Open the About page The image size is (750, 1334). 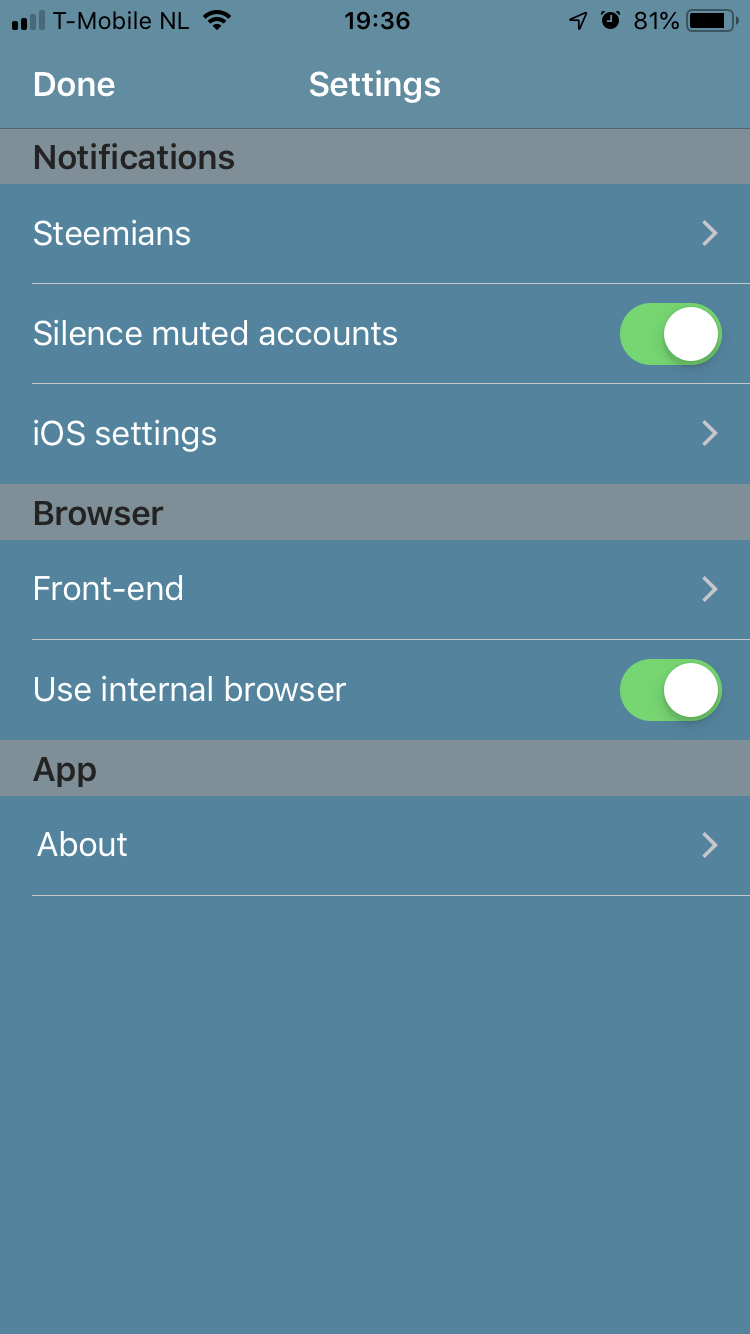pyautogui.click(x=375, y=845)
